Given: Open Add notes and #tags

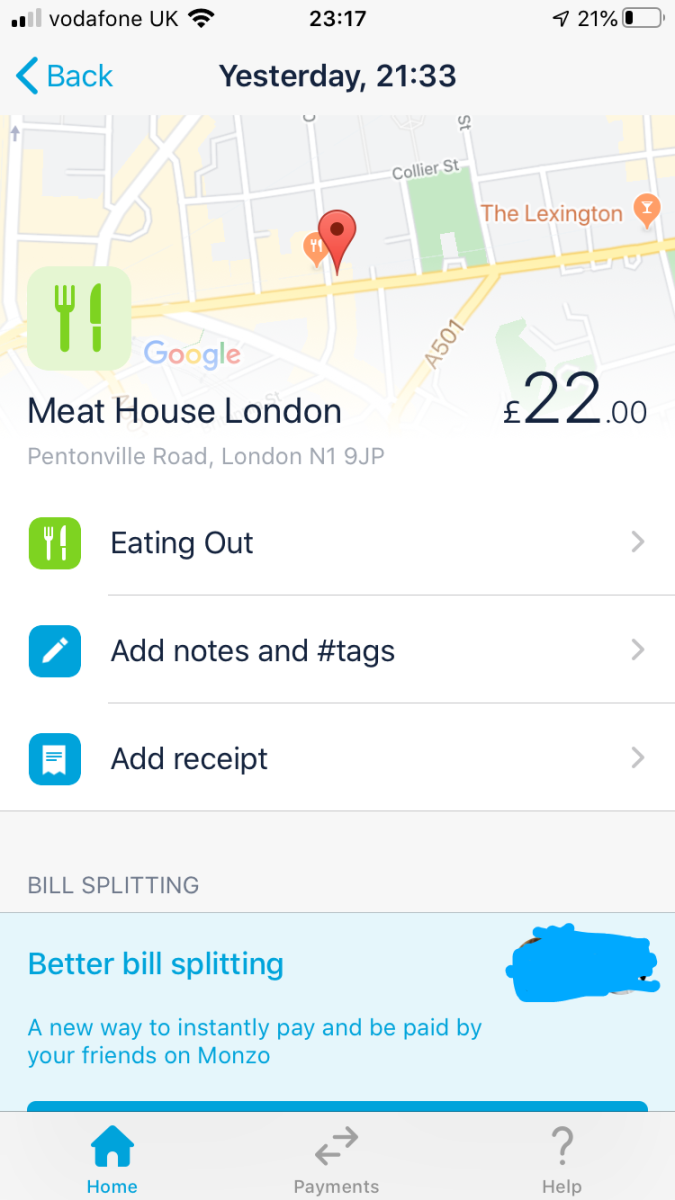Looking at the screenshot, I should 337,651.
